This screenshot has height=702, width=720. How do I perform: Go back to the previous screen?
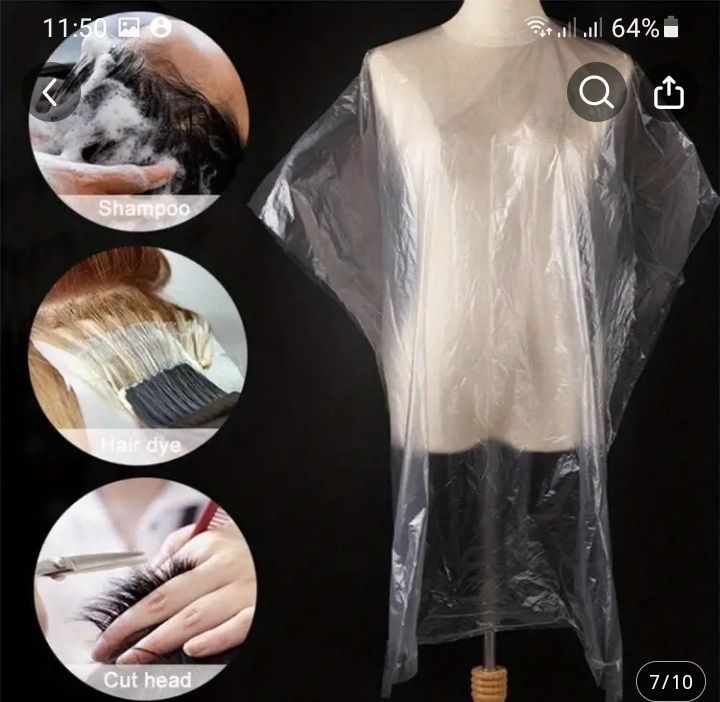coord(52,93)
